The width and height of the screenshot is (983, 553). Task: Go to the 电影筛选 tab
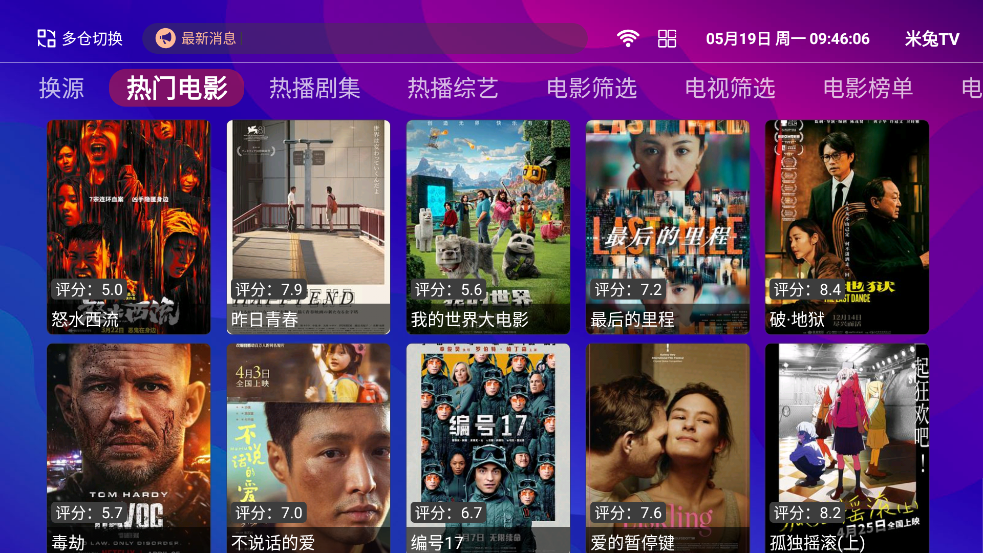coord(591,88)
